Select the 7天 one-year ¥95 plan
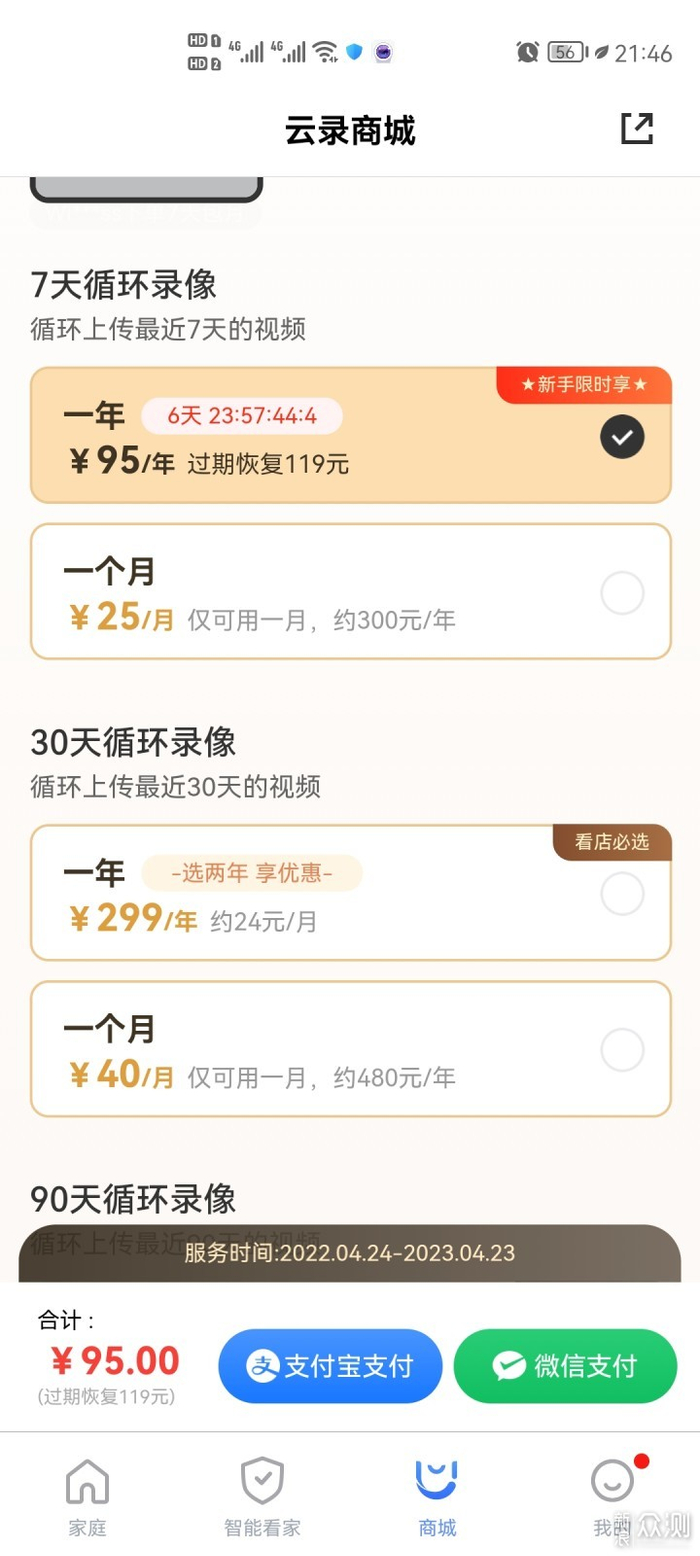 [350, 435]
